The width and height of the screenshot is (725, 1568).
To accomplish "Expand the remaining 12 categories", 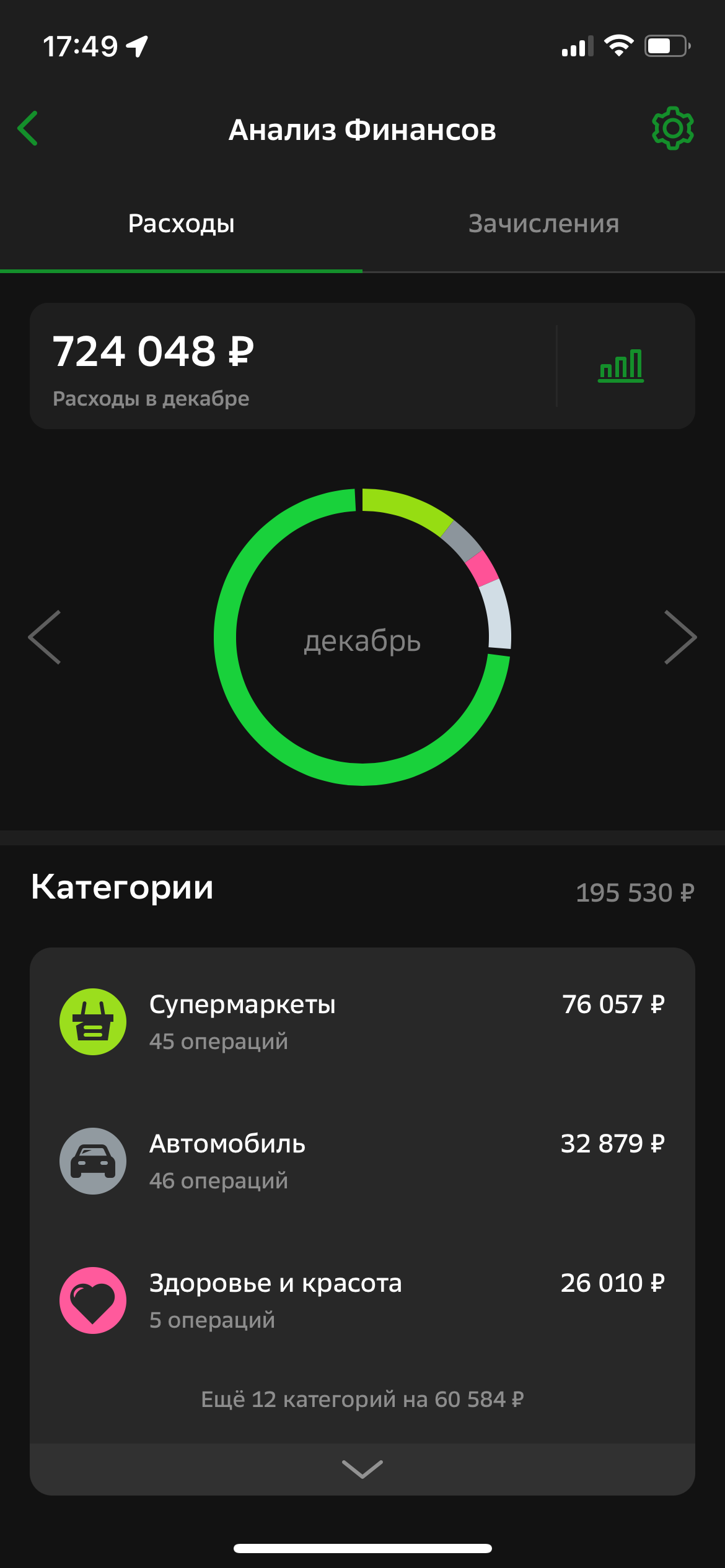I will (x=362, y=1469).
